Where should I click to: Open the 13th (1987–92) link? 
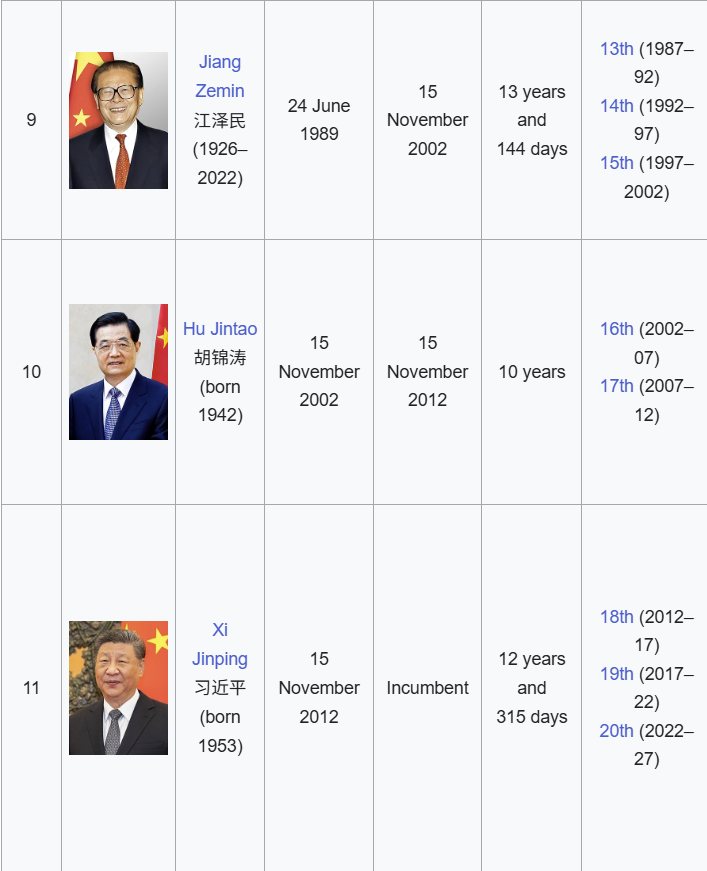click(x=616, y=49)
